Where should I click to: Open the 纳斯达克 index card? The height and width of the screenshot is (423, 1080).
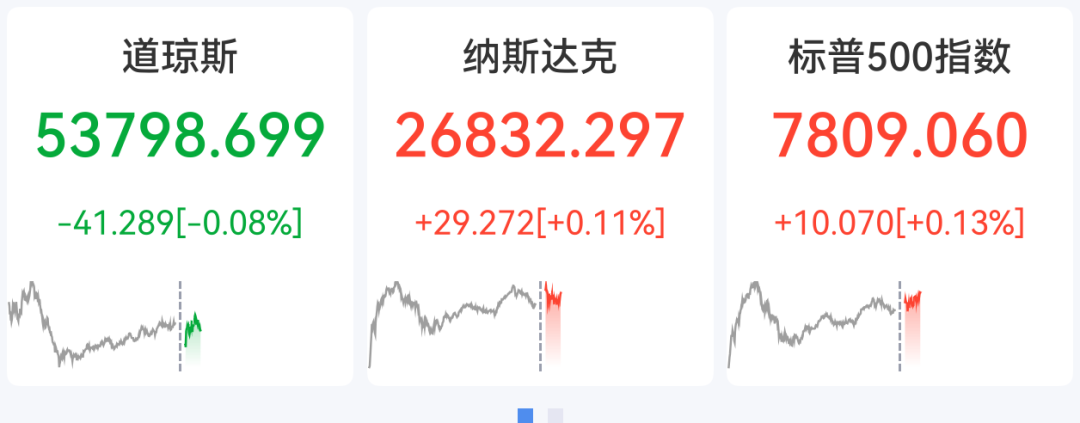[540, 196]
